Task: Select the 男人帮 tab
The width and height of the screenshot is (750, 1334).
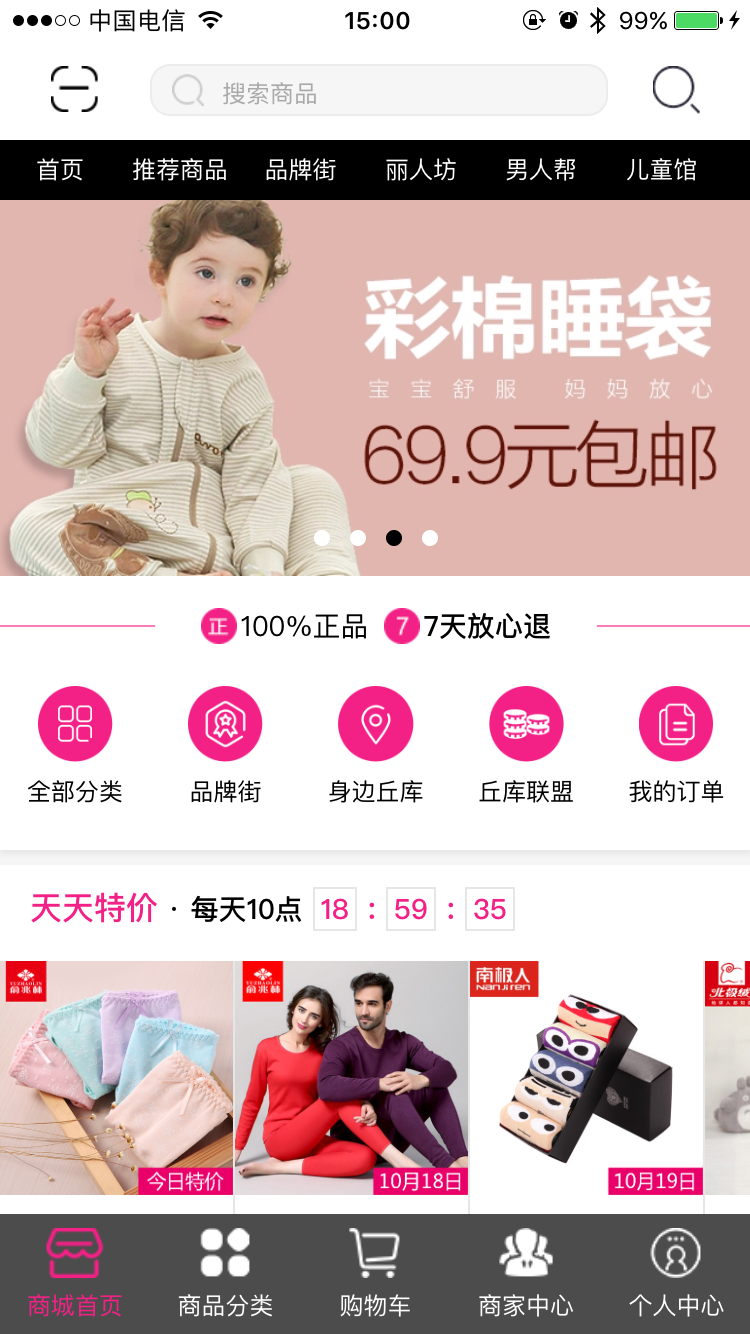Action: (x=541, y=170)
